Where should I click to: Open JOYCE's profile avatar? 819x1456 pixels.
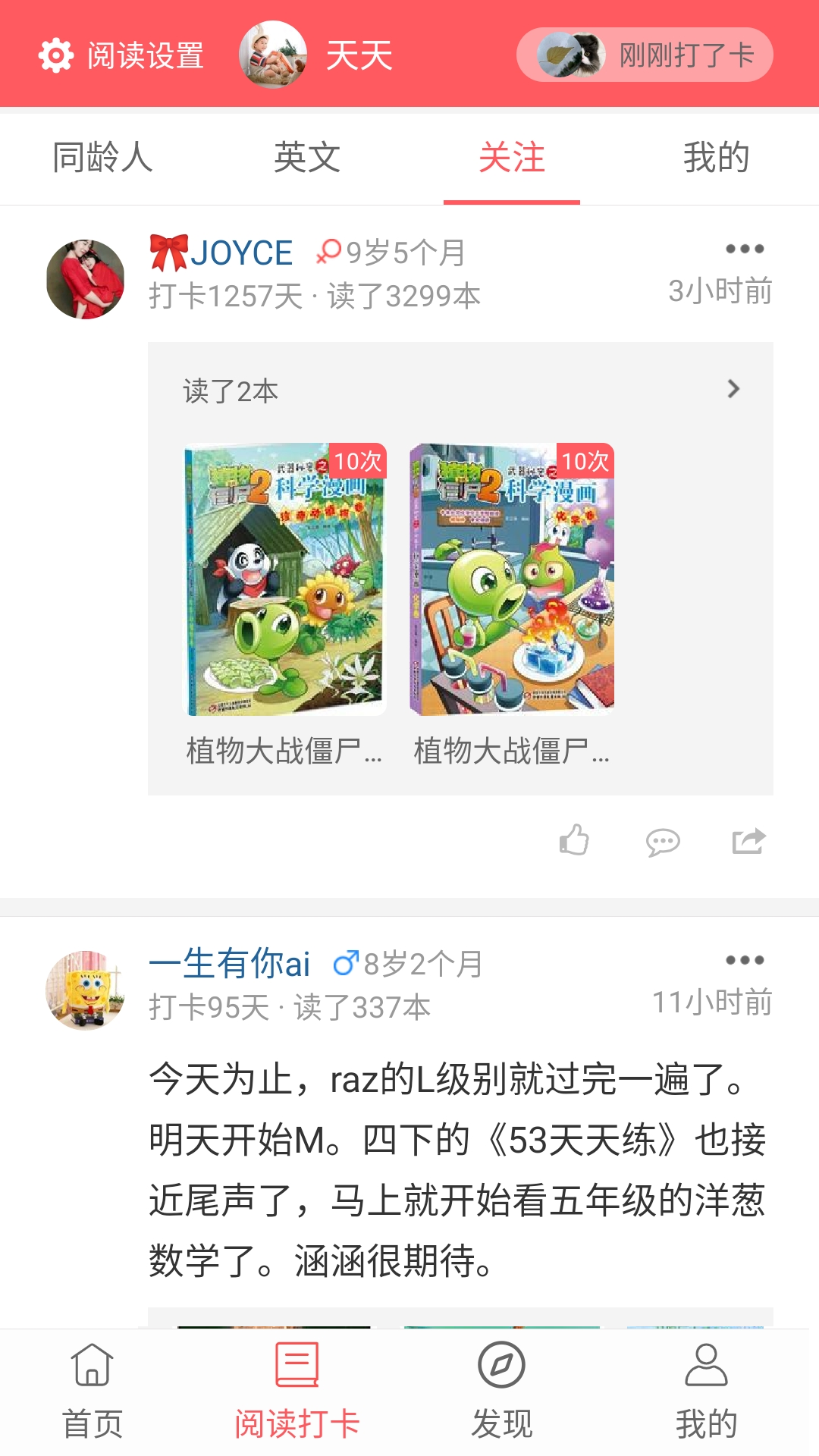[x=86, y=279]
